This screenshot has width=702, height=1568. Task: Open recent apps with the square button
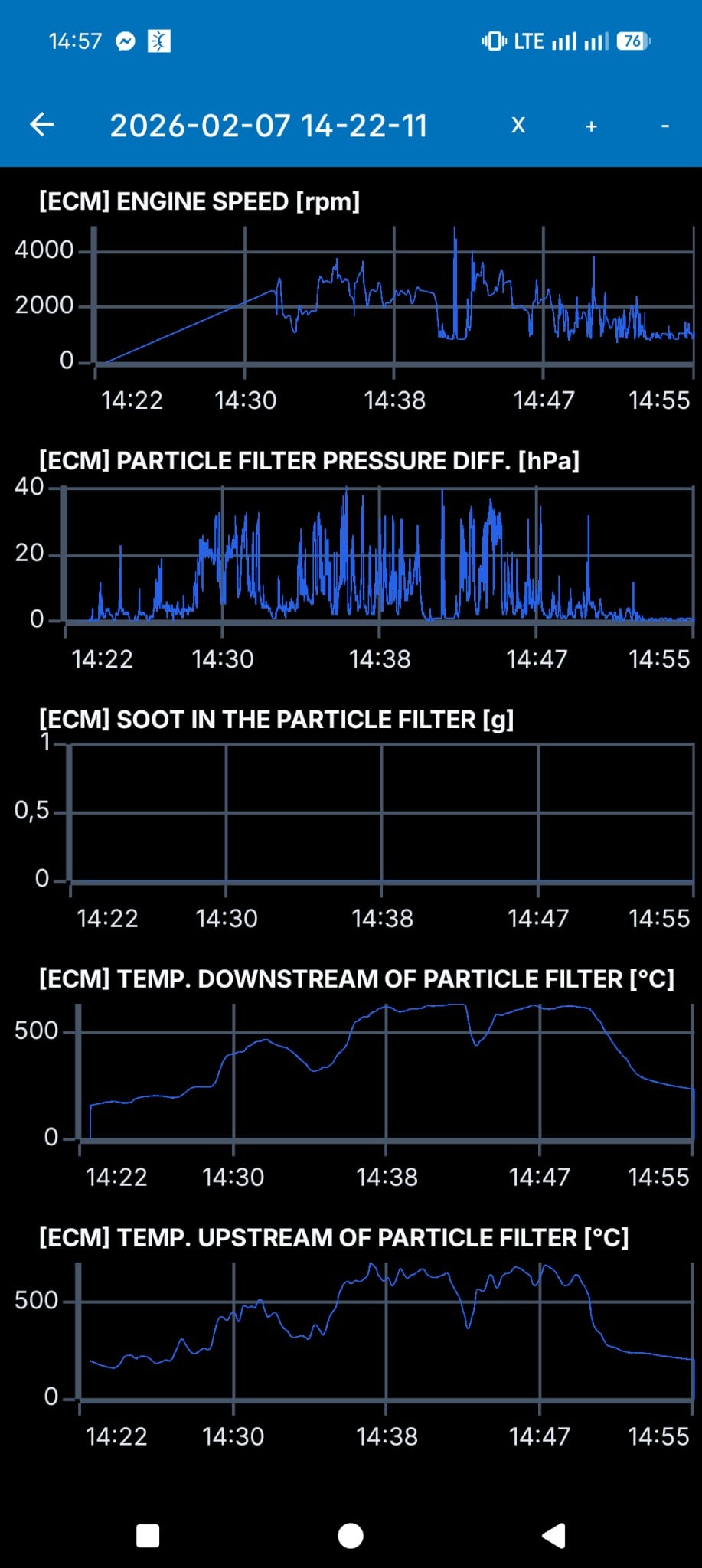pyautogui.click(x=148, y=1536)
